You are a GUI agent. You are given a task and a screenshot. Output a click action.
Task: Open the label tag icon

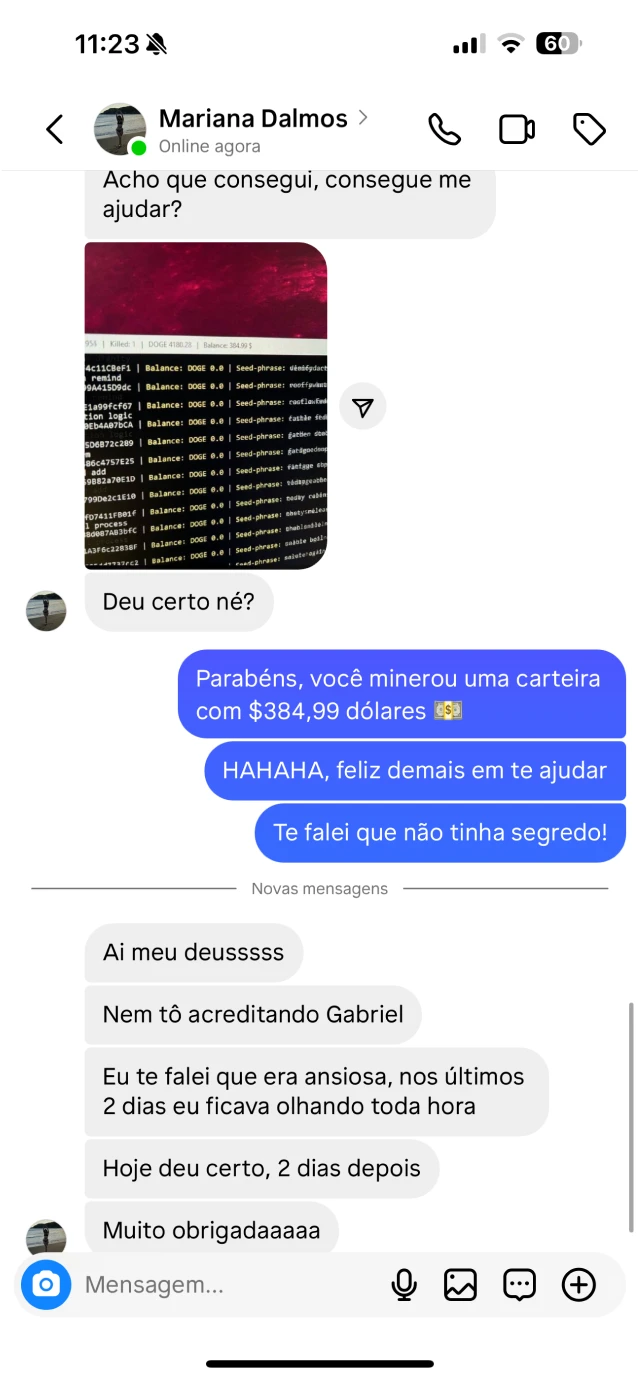[589, 129]
